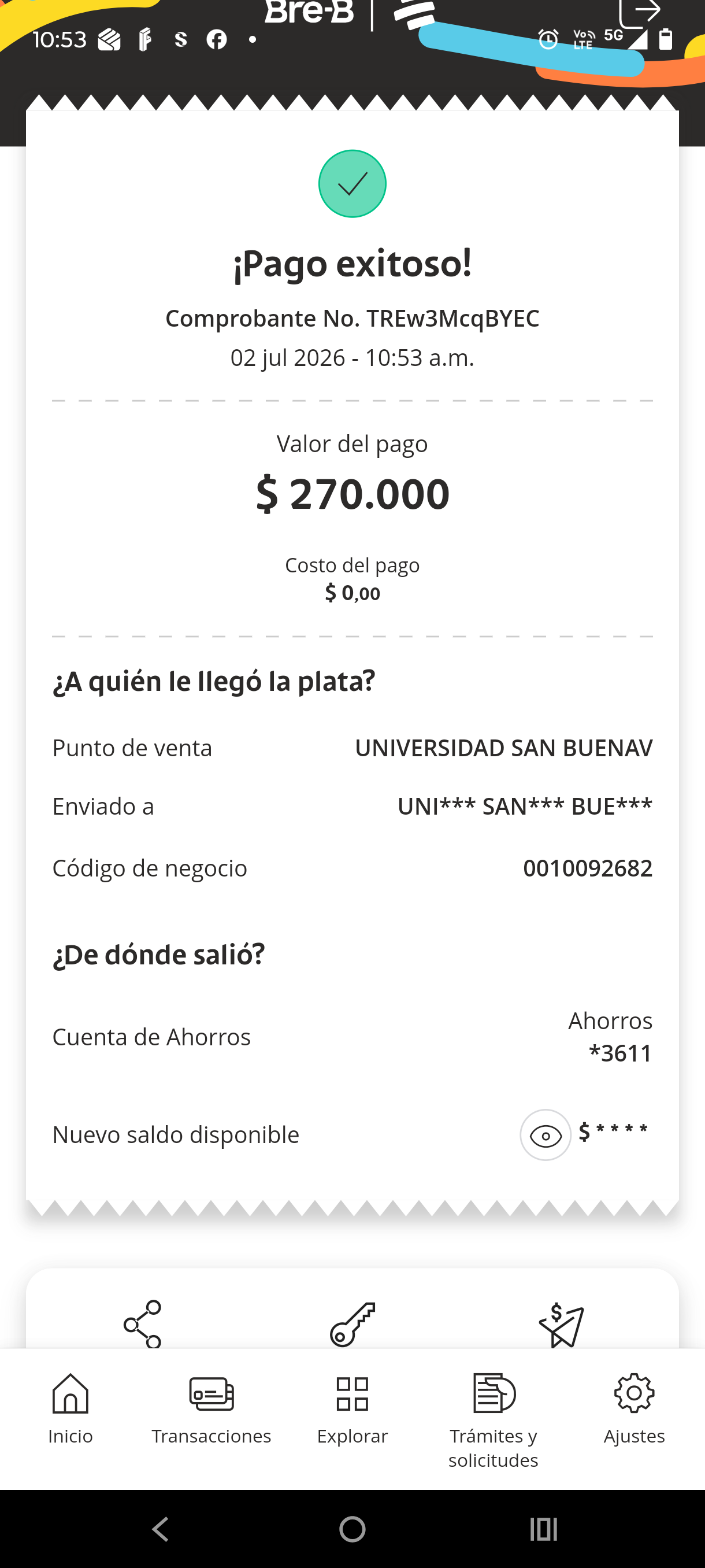705x1568 pixels.
Task: Tap the system back button
Action: 161,1529
